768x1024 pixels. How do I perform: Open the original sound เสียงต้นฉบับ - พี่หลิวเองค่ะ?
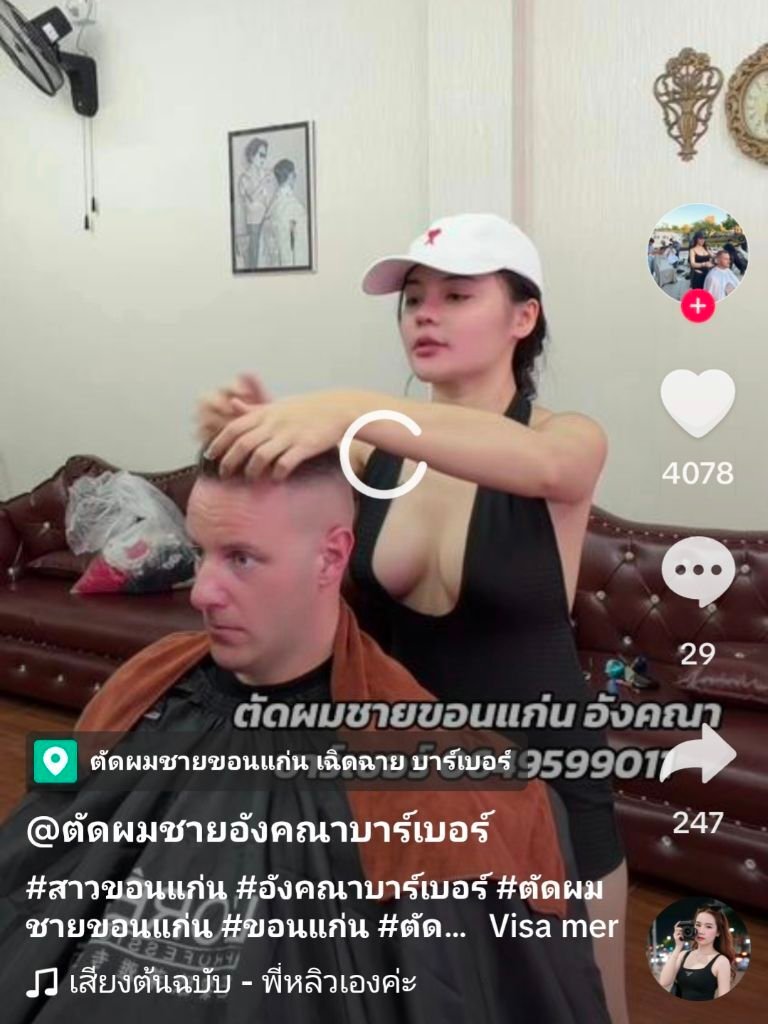(x=242, y=983)
